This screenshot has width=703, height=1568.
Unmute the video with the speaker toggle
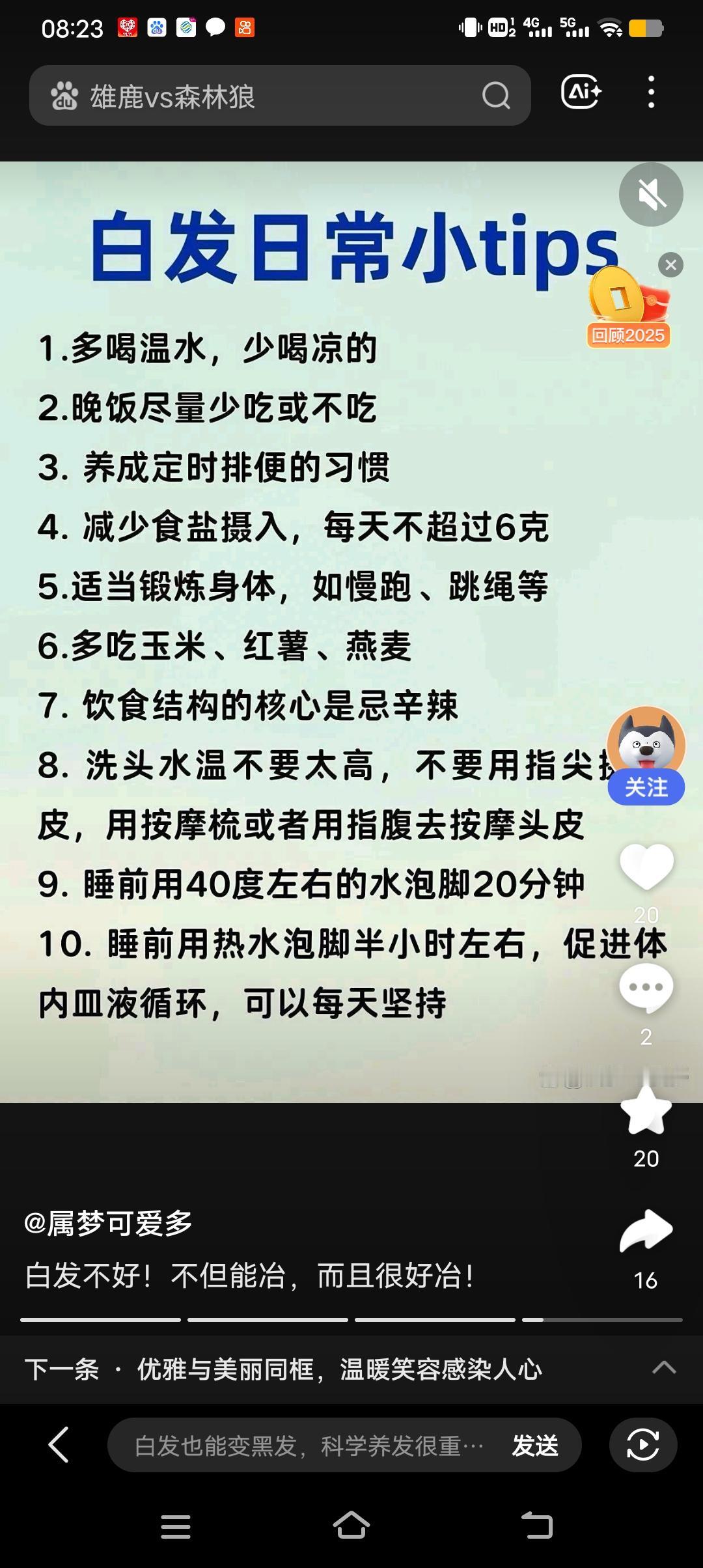click(651, 194)
